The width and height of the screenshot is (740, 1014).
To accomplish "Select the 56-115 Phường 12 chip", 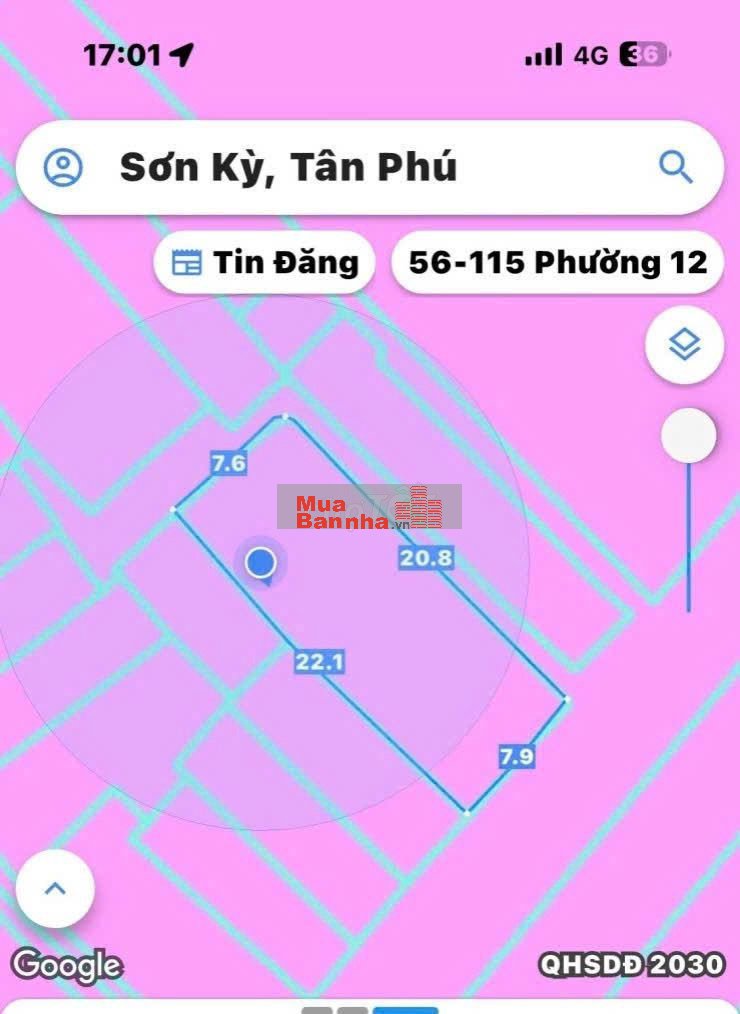I will pos(557,263).
